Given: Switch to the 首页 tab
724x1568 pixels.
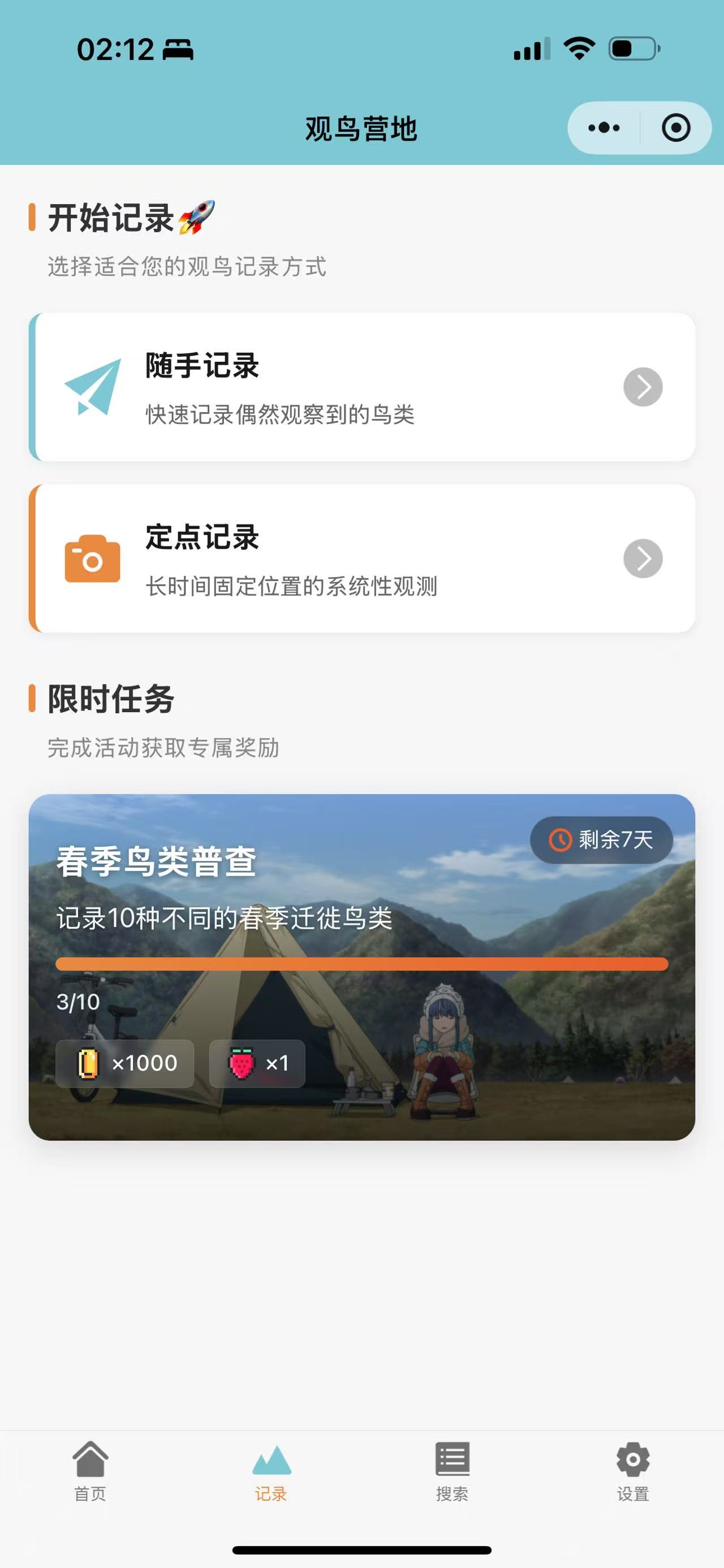Looking at the screenshot, I should tap(90, 1472).
